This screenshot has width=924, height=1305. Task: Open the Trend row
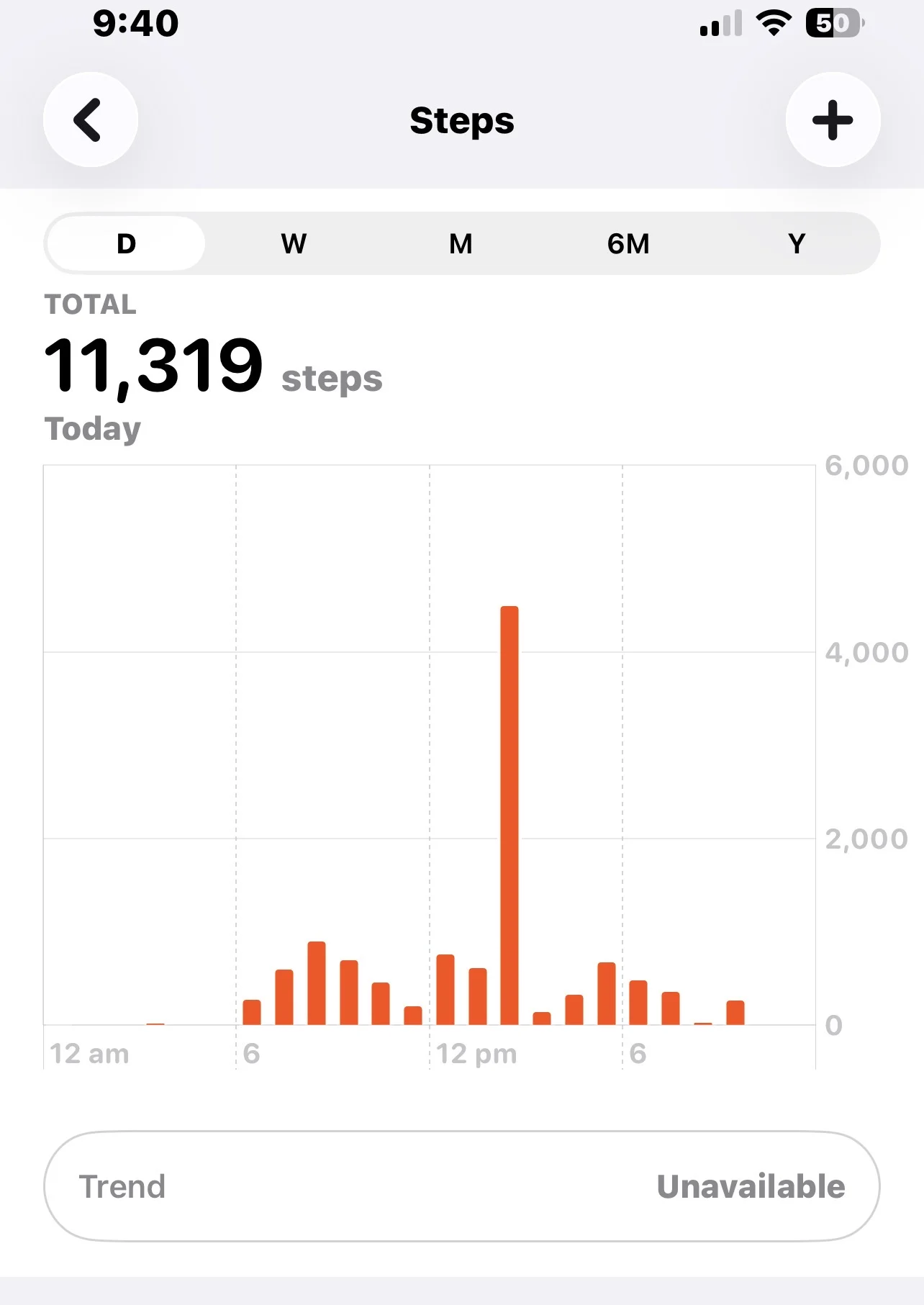coord(461,1186)
